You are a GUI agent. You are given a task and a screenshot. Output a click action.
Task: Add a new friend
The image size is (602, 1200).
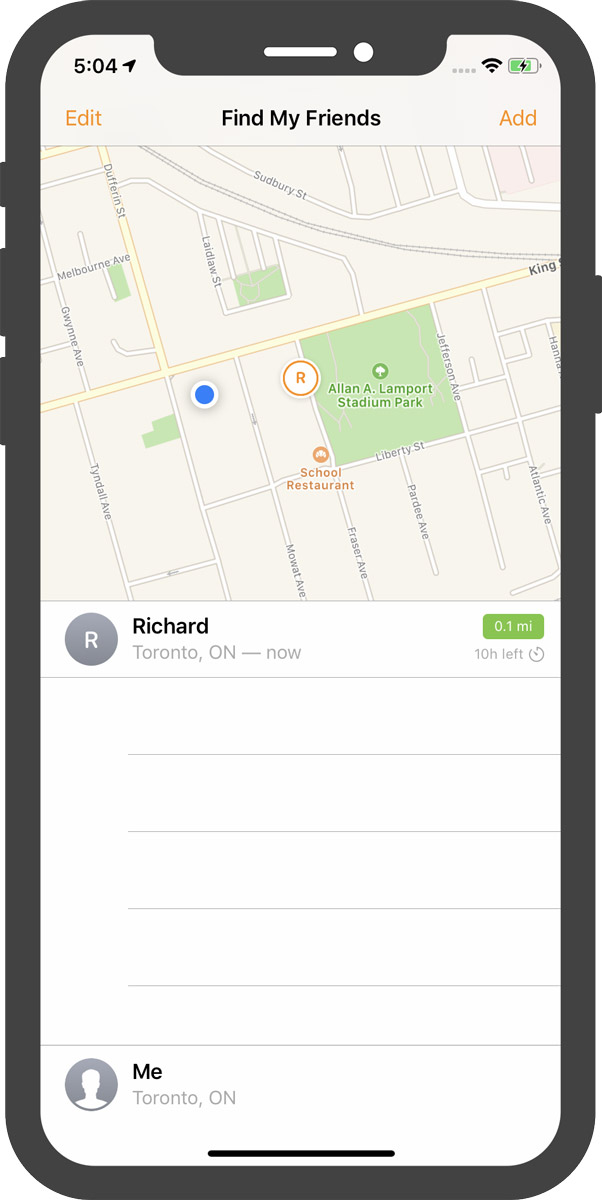click(517, 118)
